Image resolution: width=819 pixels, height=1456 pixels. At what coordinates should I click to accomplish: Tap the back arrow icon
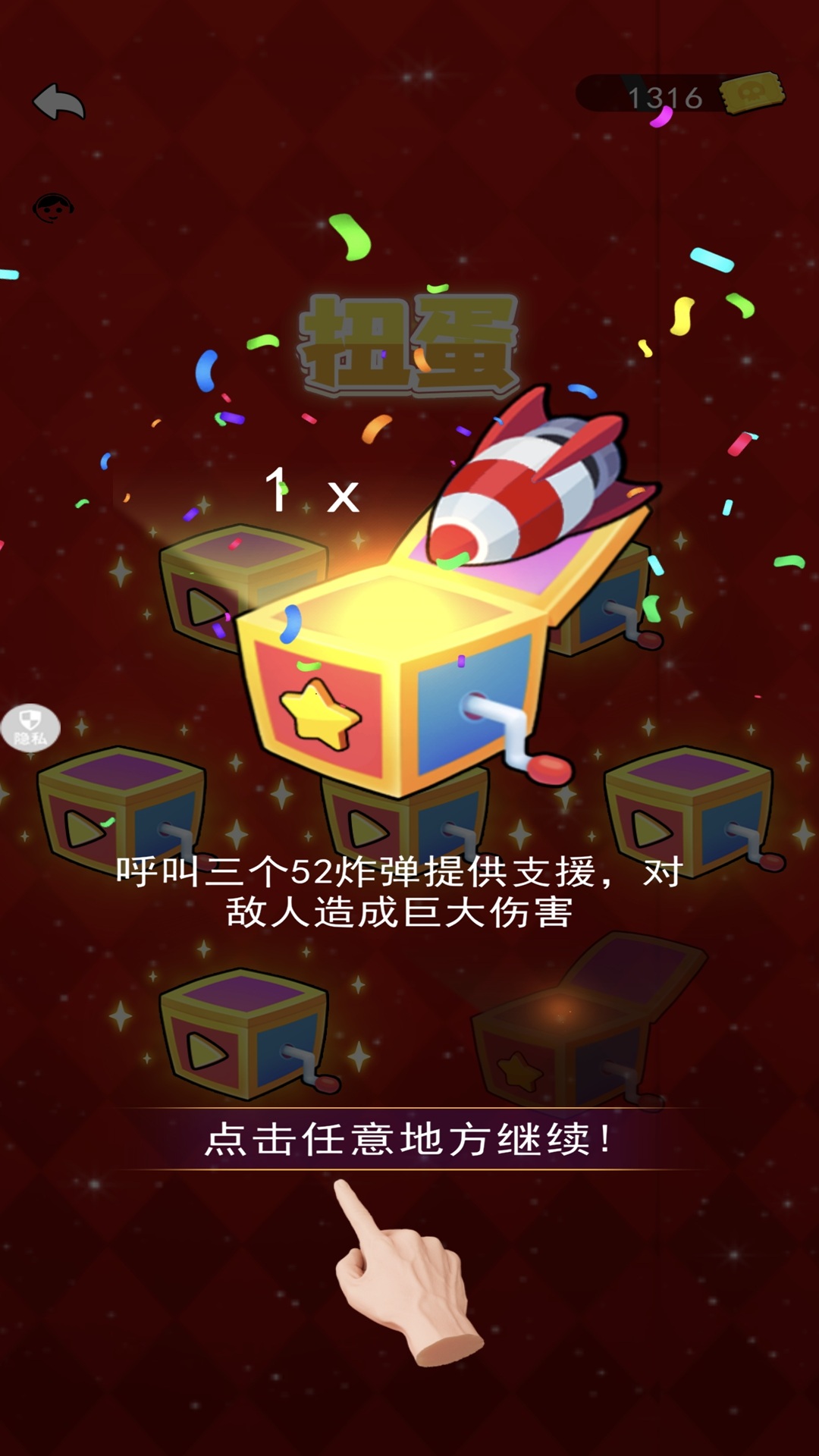pyautogui.click(x=58, y=102)
